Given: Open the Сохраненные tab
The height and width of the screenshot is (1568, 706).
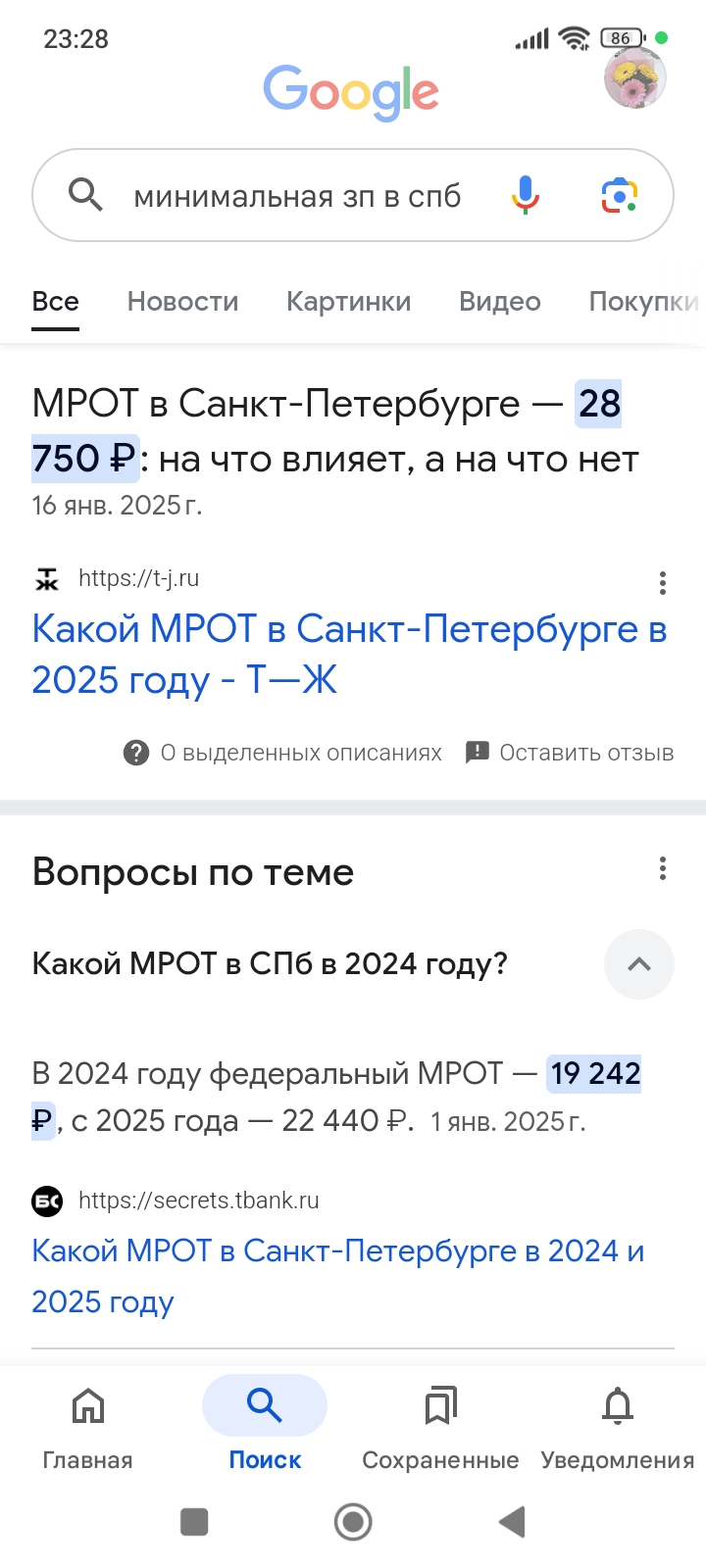Looking at the screenshot, I should pos(440,1426).
